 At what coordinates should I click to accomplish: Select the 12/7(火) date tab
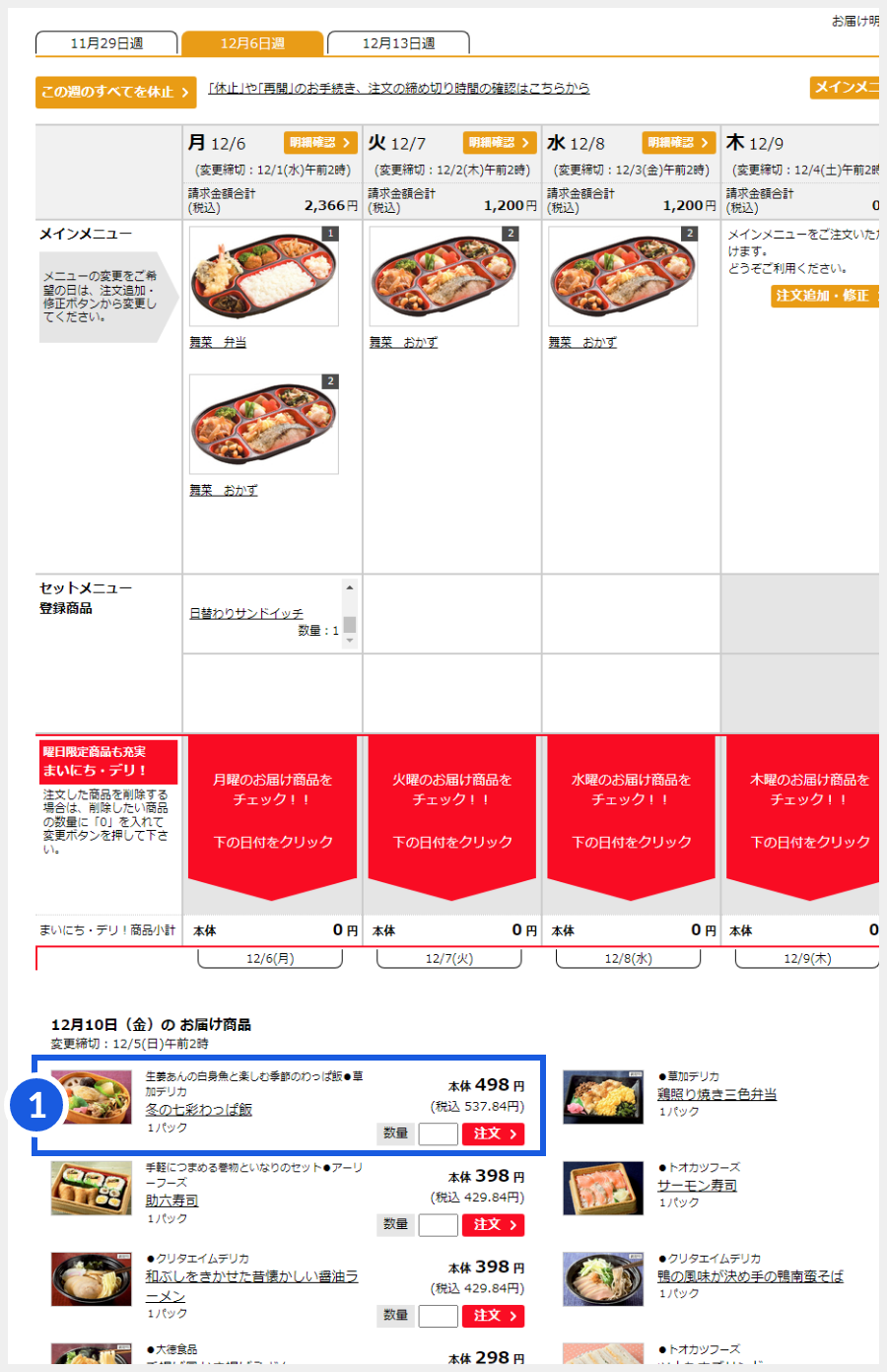click(x=449, y=958)
